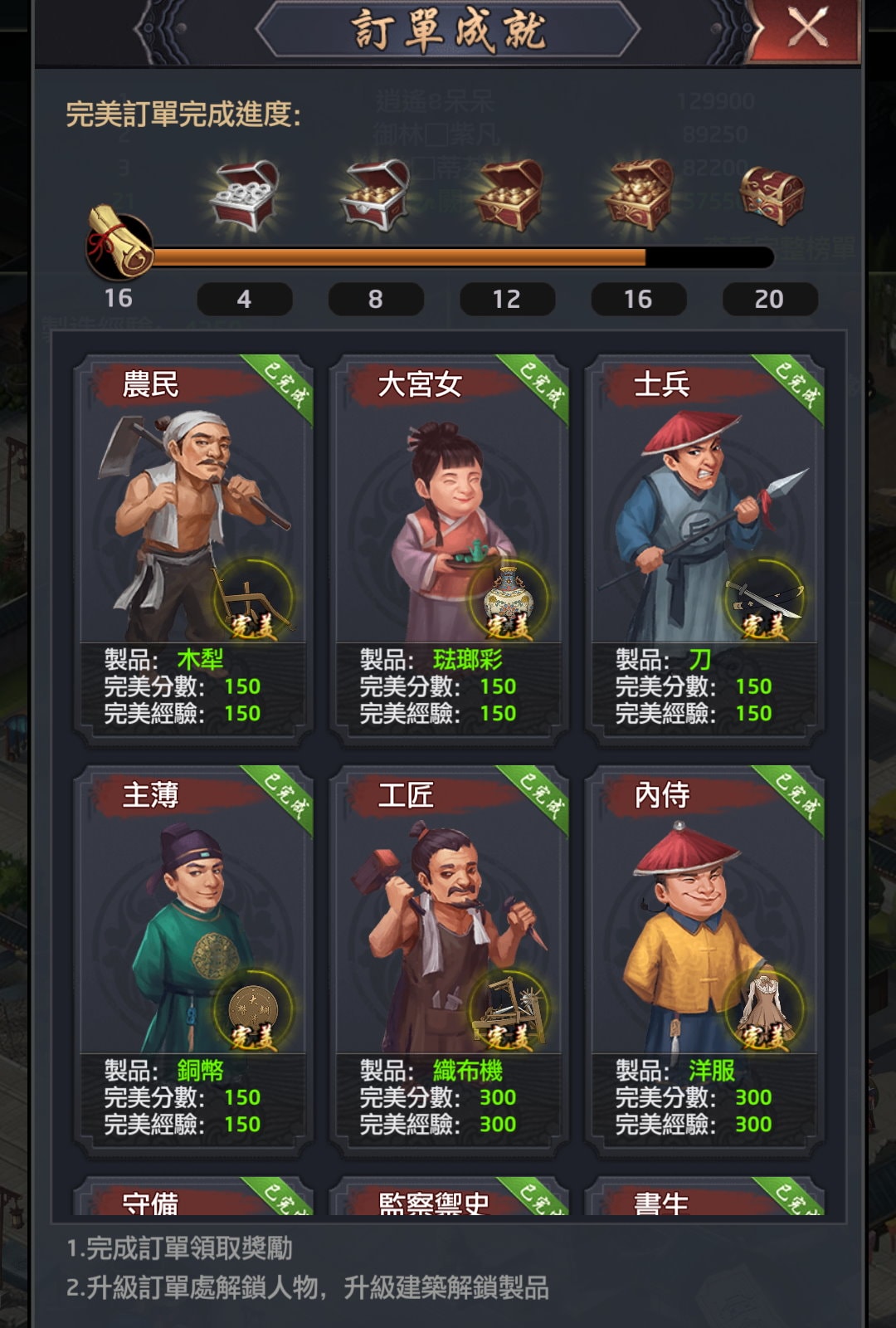
Task: View the 士兵 order card
Action: coord(704,548)
